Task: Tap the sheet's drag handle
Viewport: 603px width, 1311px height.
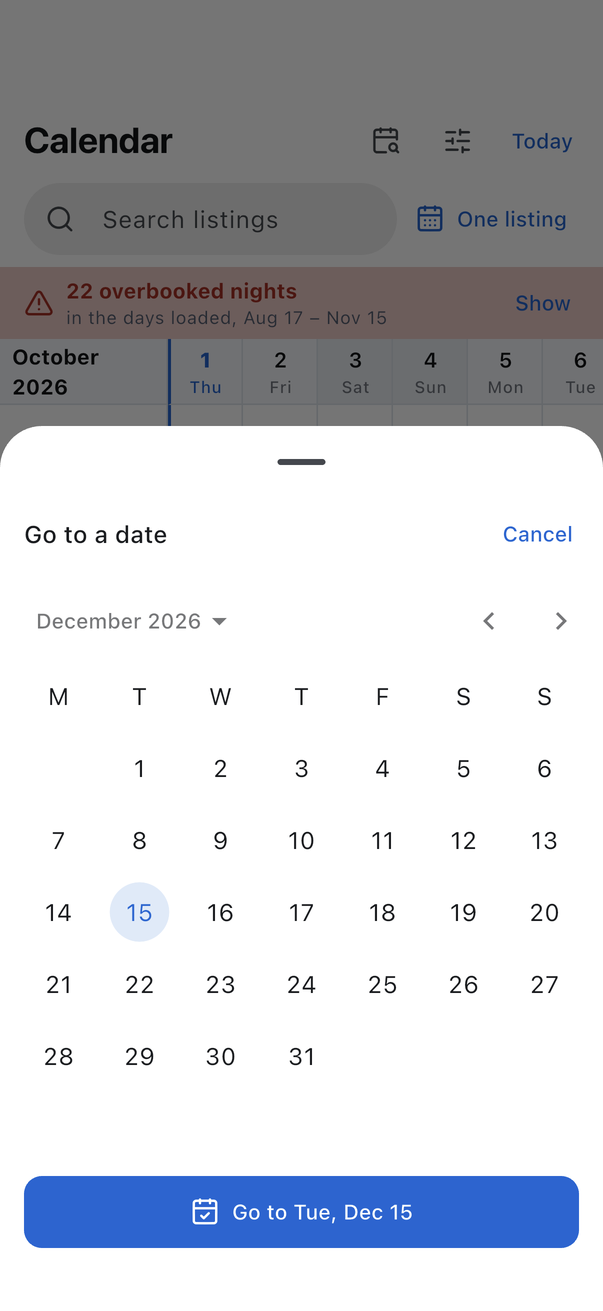Action: [x=301, y=462]
